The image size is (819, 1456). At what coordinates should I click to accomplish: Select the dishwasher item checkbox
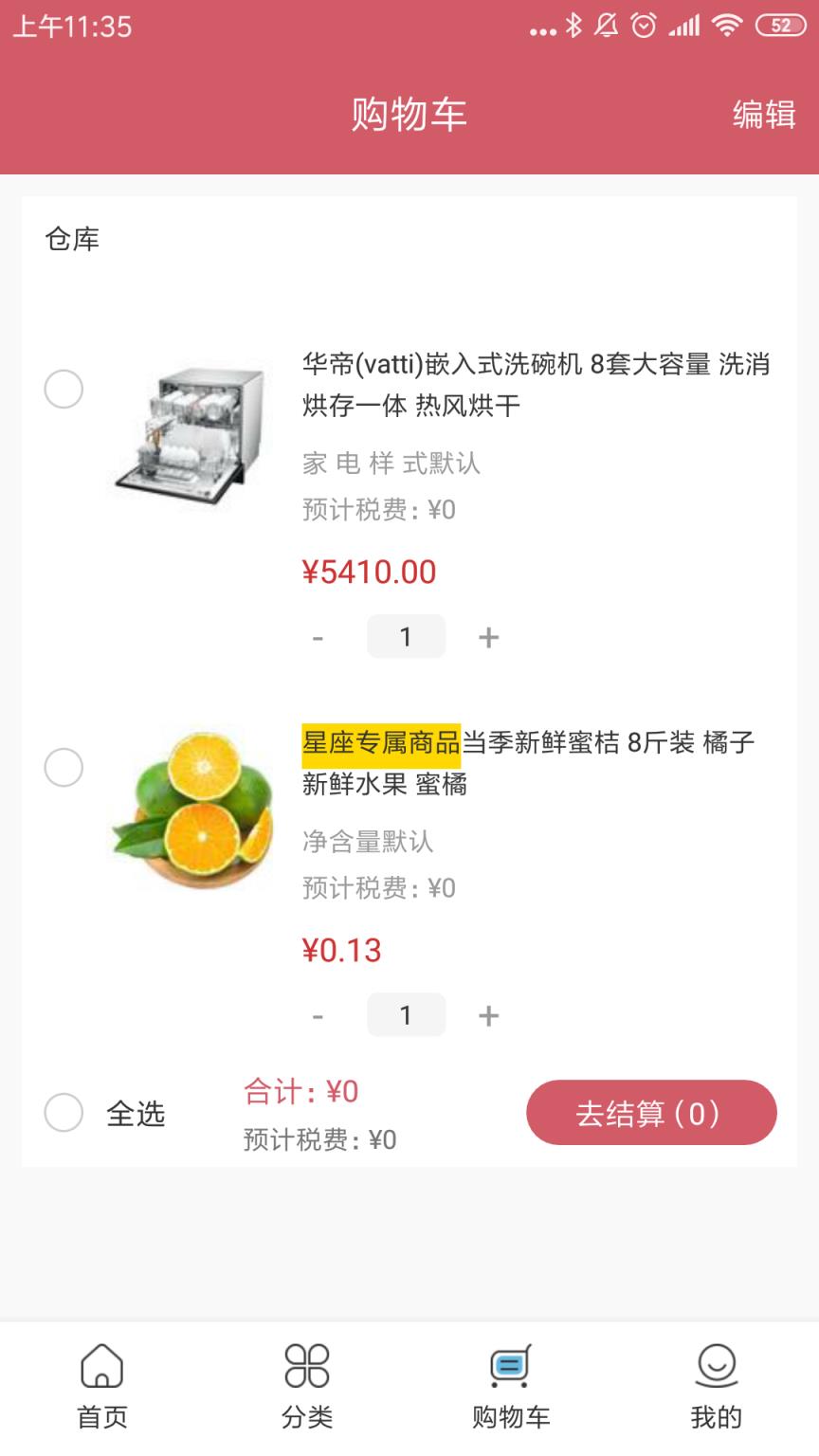pyautogui.click(x=64, y=389)
